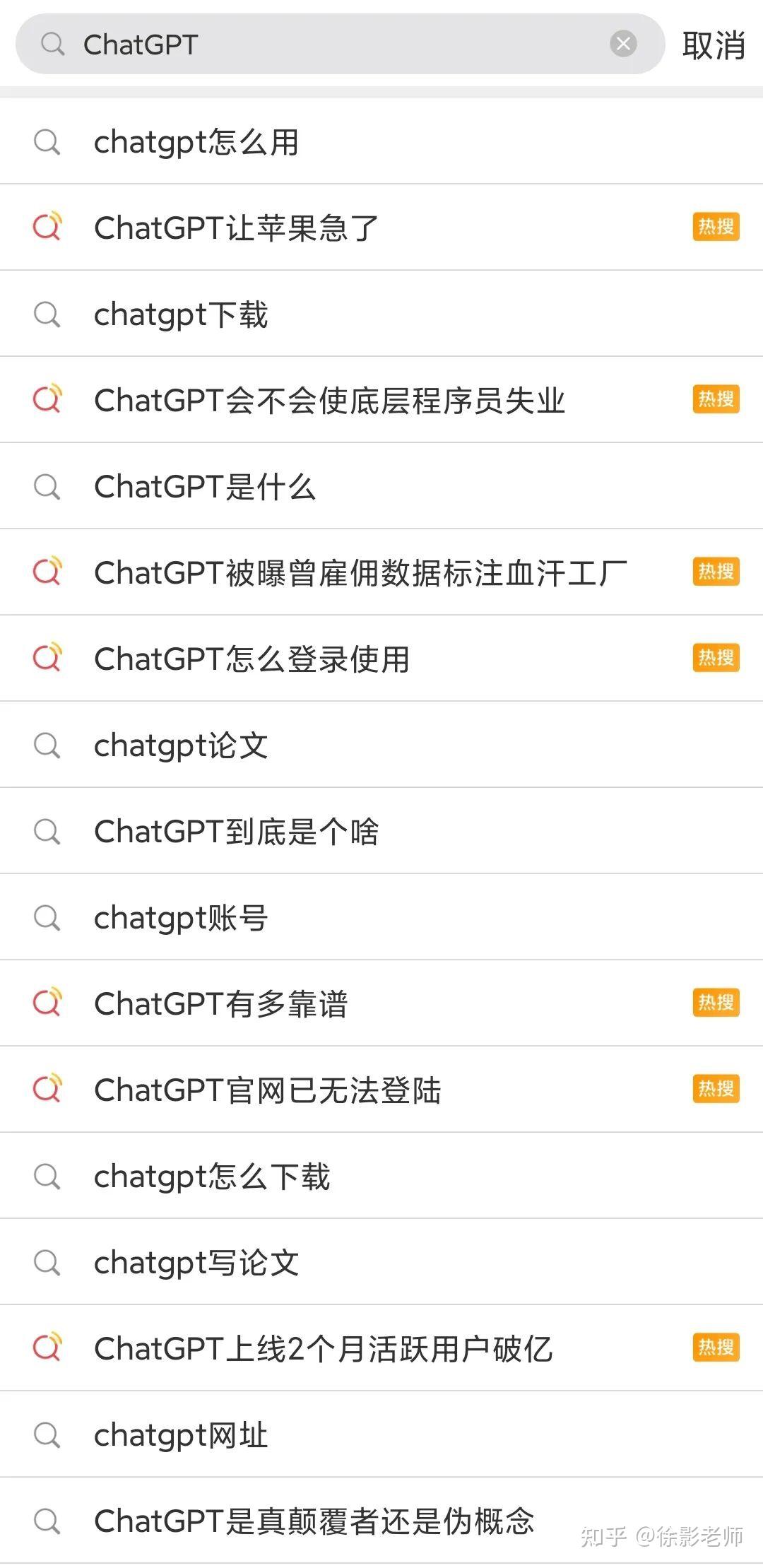Search ChatGPT是真颠覆者还是伪概念

click(314, 1521)
